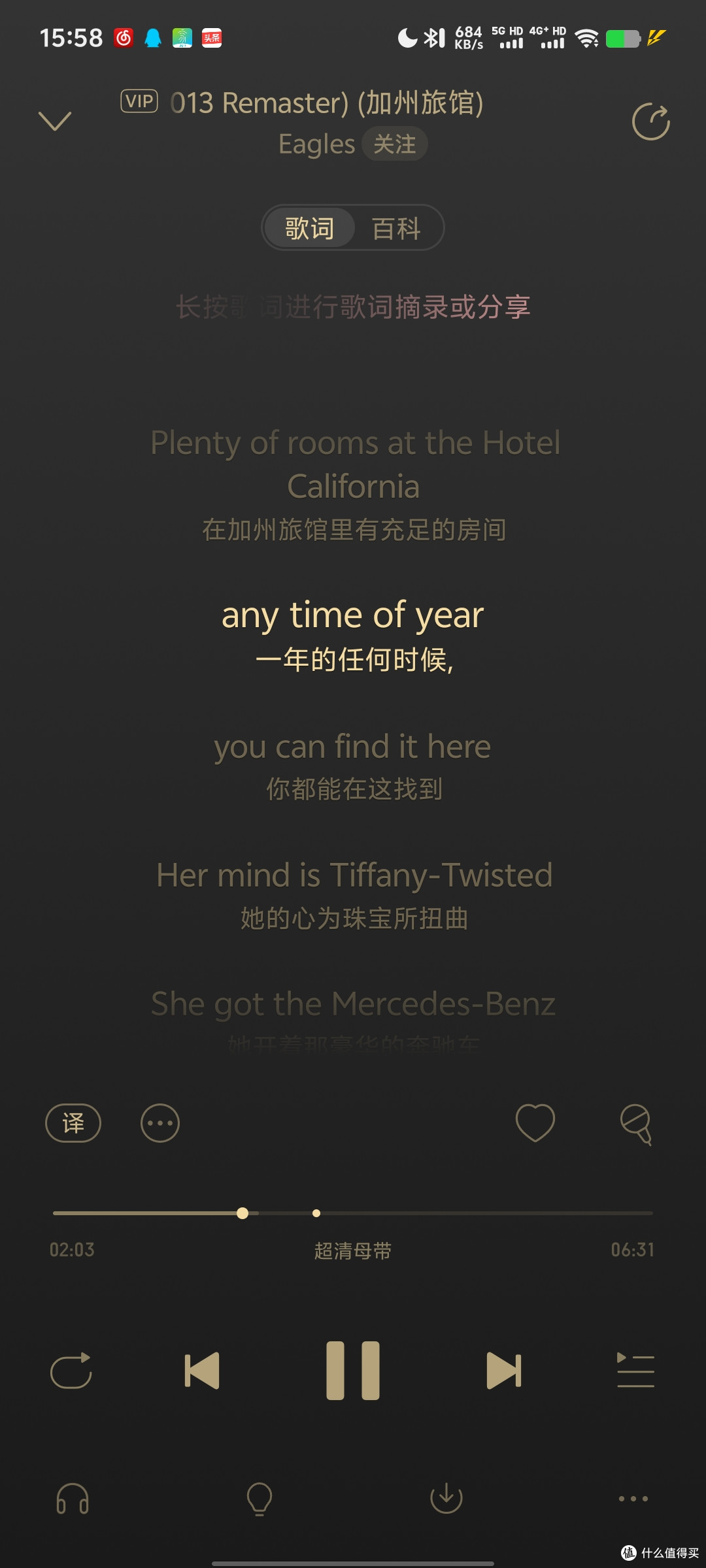
Task: Pause the current song
Action: [353, 1370]
